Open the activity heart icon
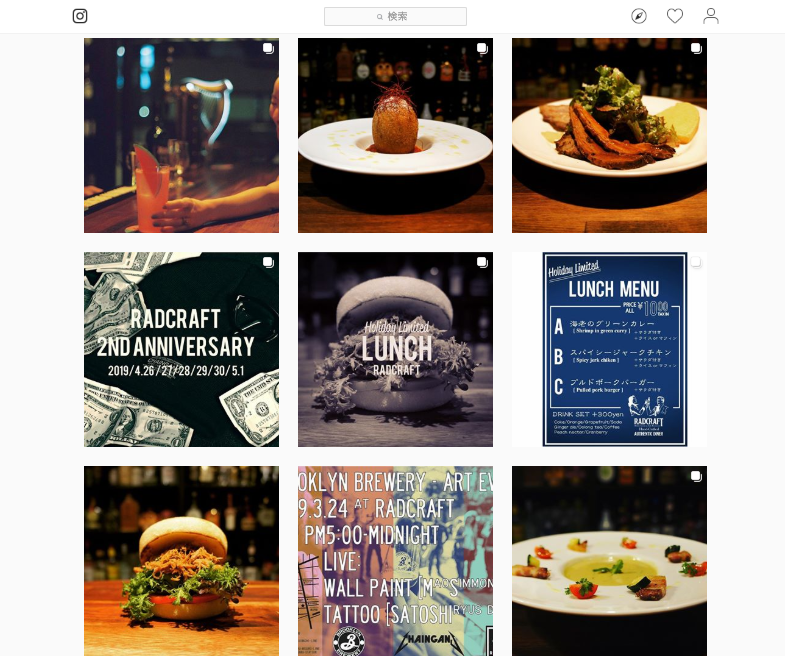 coord(675,16)
